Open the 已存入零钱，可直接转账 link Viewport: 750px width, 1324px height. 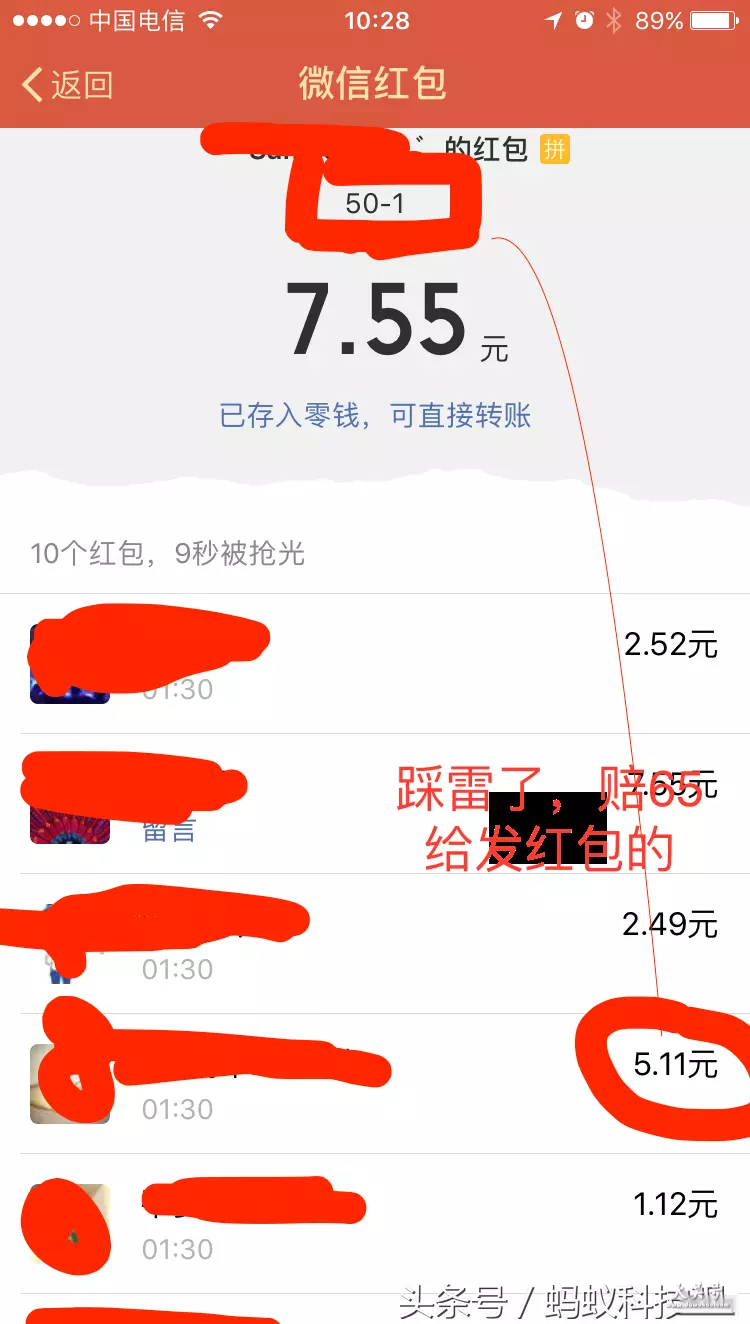pyautogui.click(x=375, y=415)
